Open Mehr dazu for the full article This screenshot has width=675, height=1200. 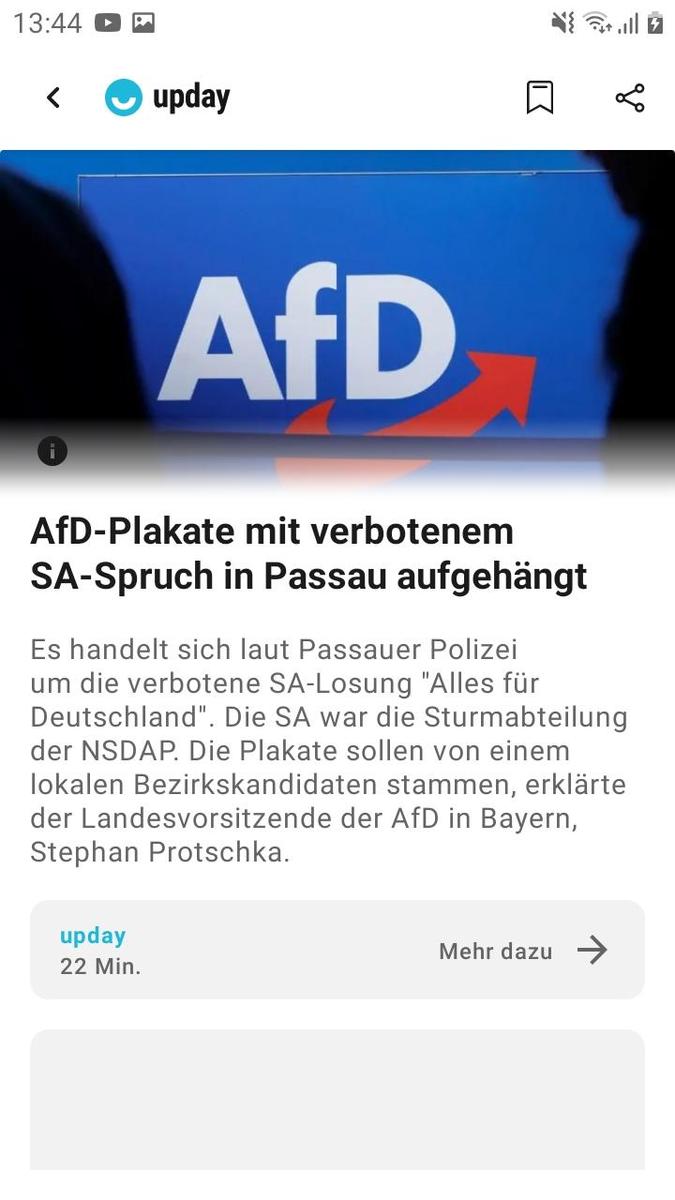tap(522, 950)
